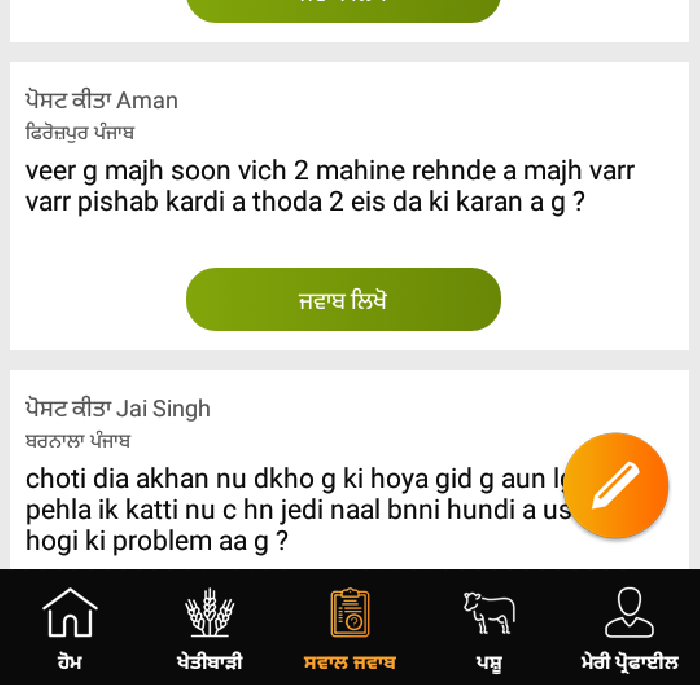This screenshot has width=700, height=685.
Task: Compose a new question with pencil button
Action: (615, 486)
